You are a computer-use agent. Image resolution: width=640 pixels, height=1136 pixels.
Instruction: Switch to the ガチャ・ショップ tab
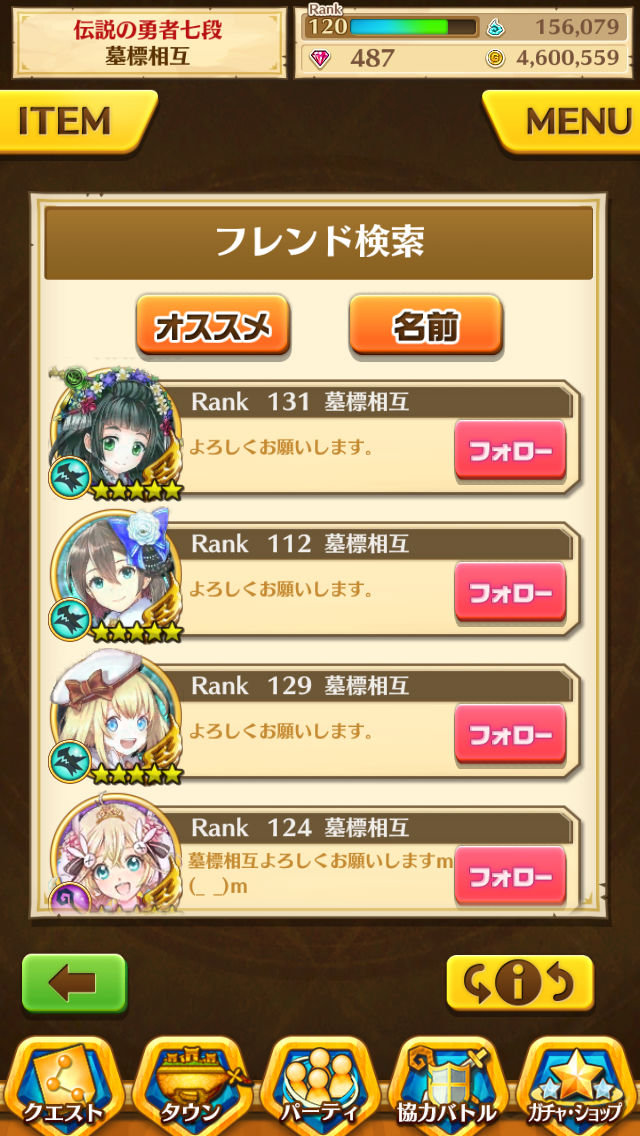pos(575,1085)
